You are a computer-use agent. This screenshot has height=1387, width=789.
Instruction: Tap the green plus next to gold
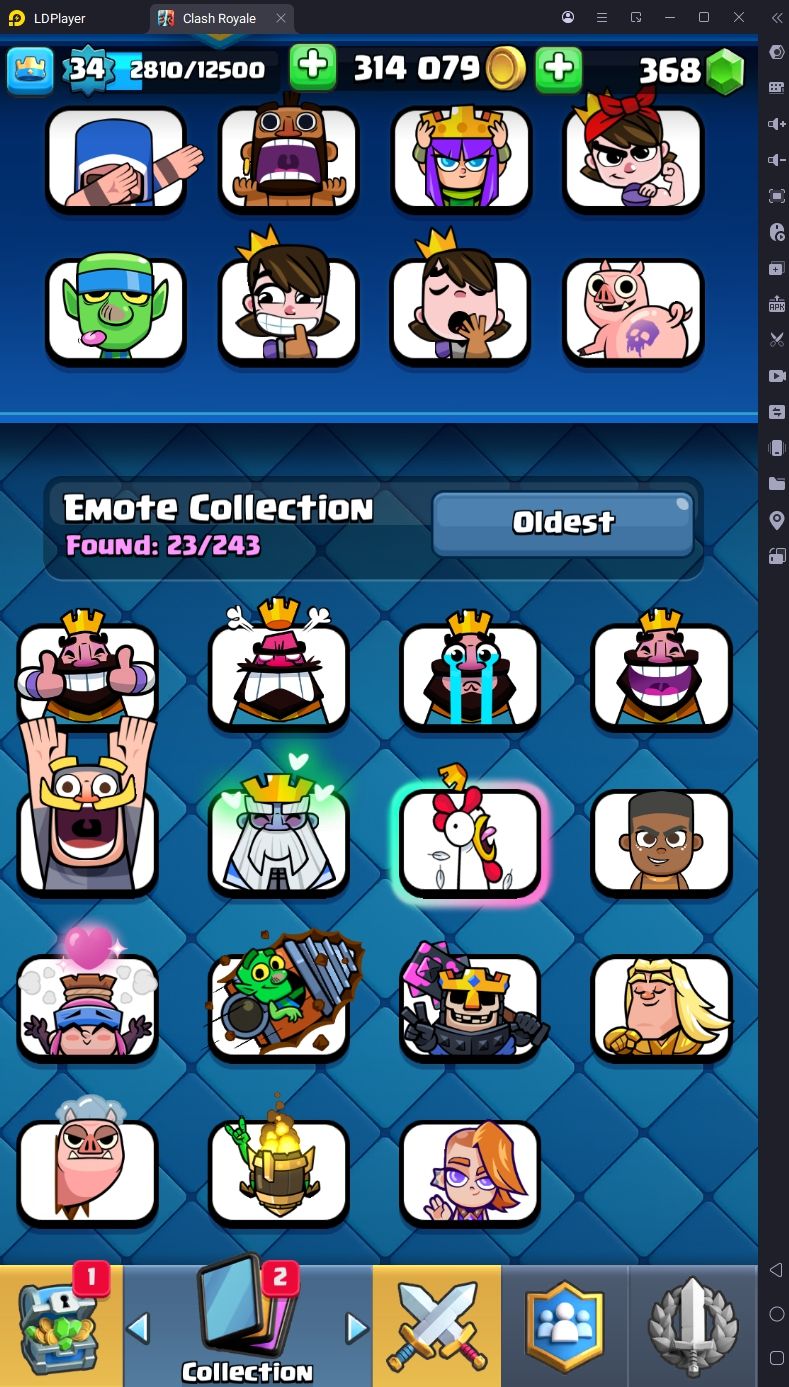coord(313,68)
